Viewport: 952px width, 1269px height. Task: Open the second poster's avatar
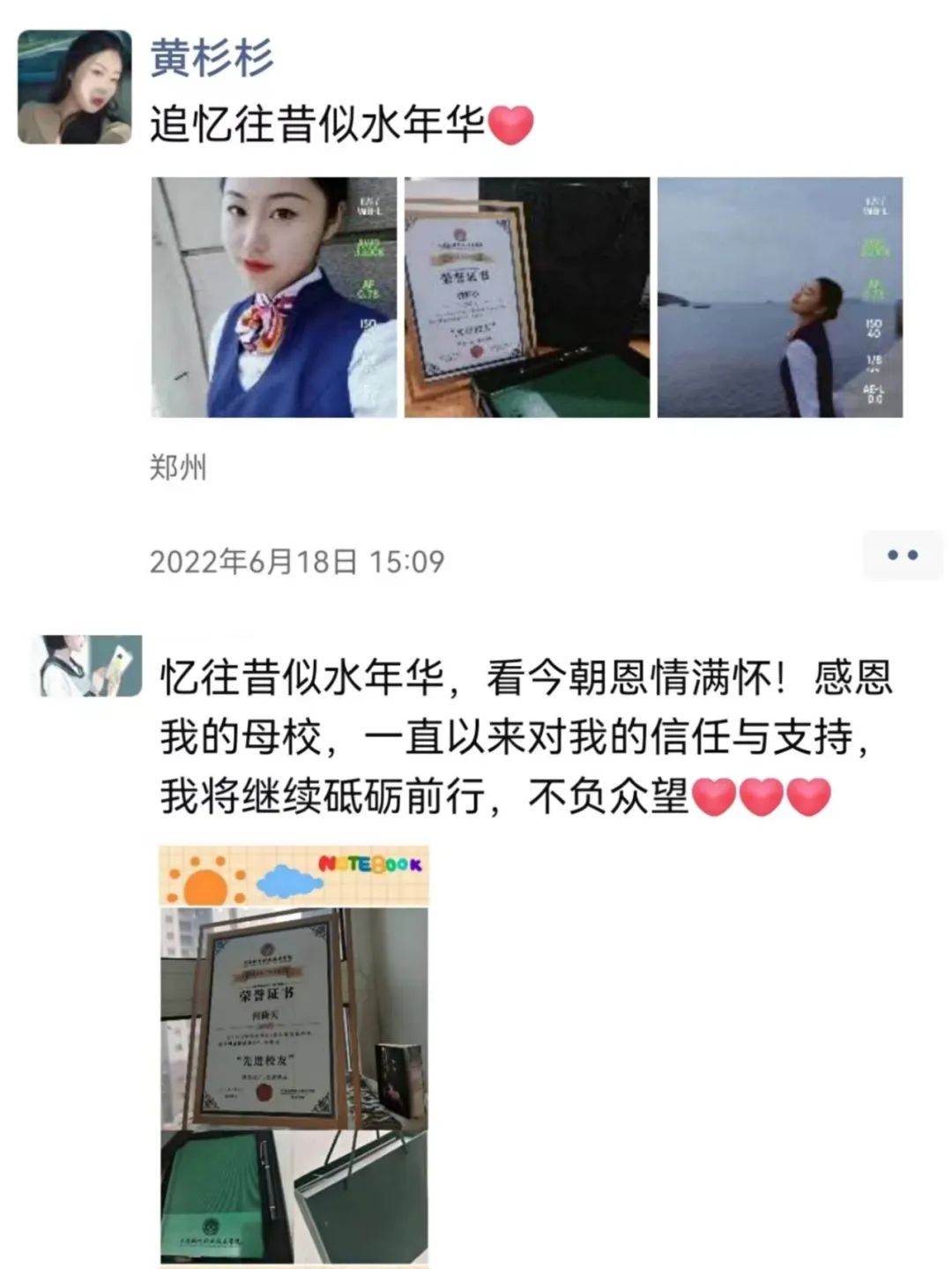[90, 665]
